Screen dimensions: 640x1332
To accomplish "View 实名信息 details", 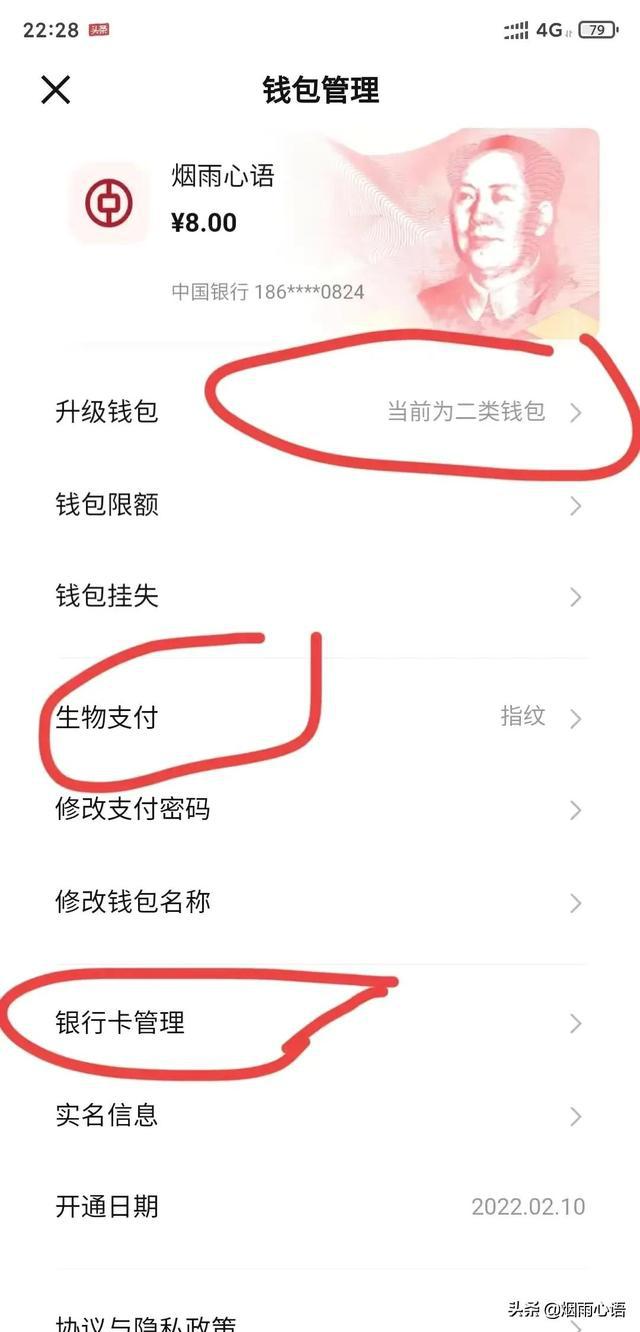I will 320,1115.
